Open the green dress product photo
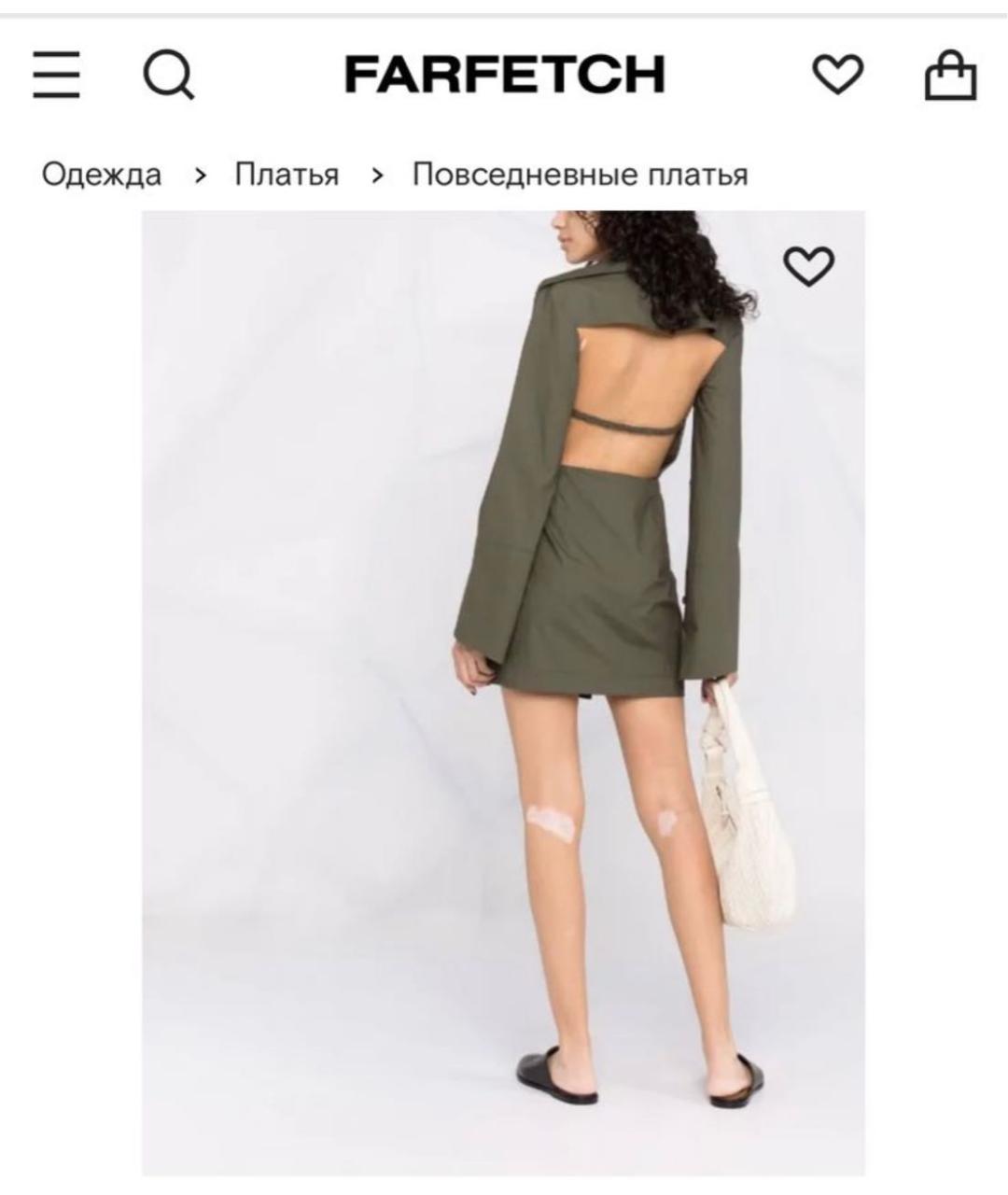Viewport: 1008px width, 1195px height. pyautogui.click(x=504, y=691)
